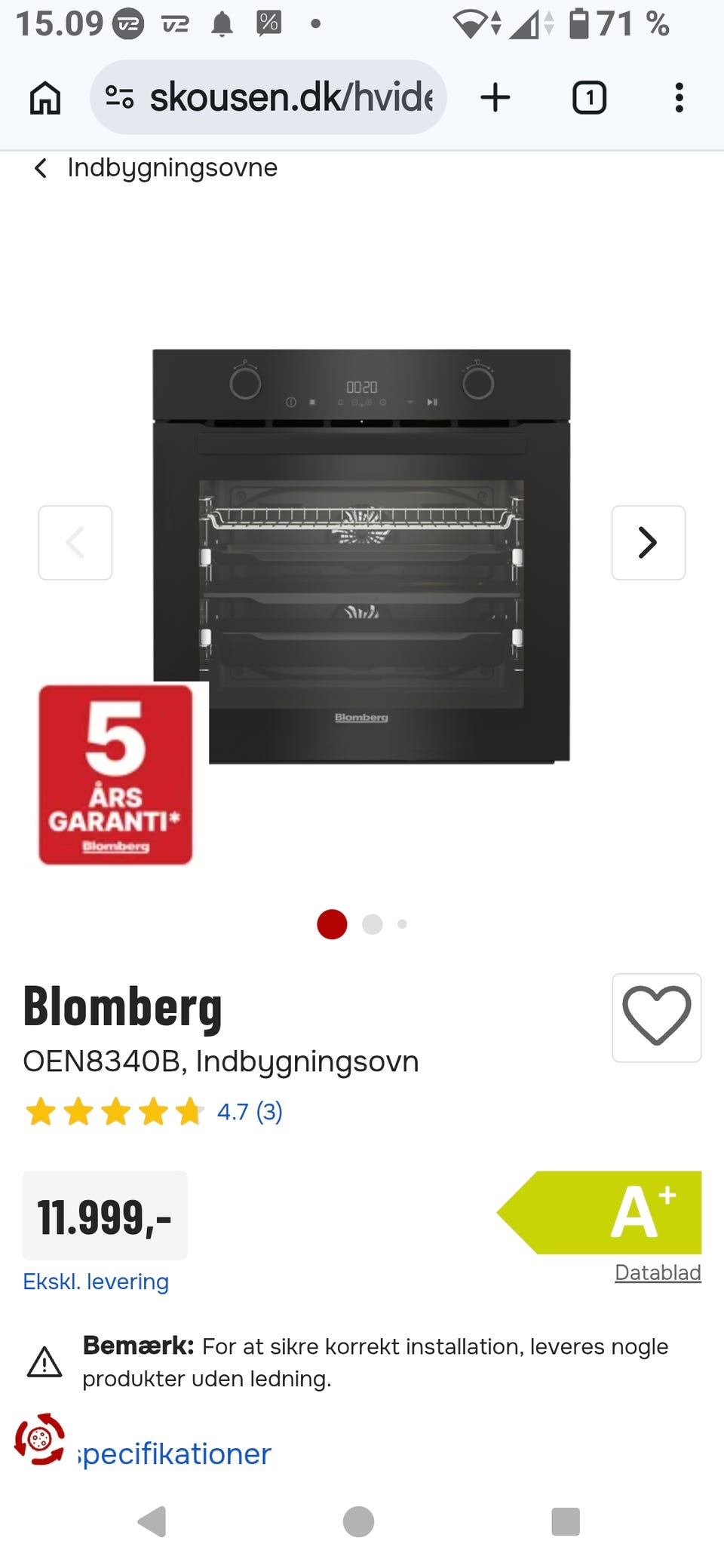Tap the skousen.dk address bar
This screenshot has height=1568, width=724.
pyautogui.click(x=268, y=97)
